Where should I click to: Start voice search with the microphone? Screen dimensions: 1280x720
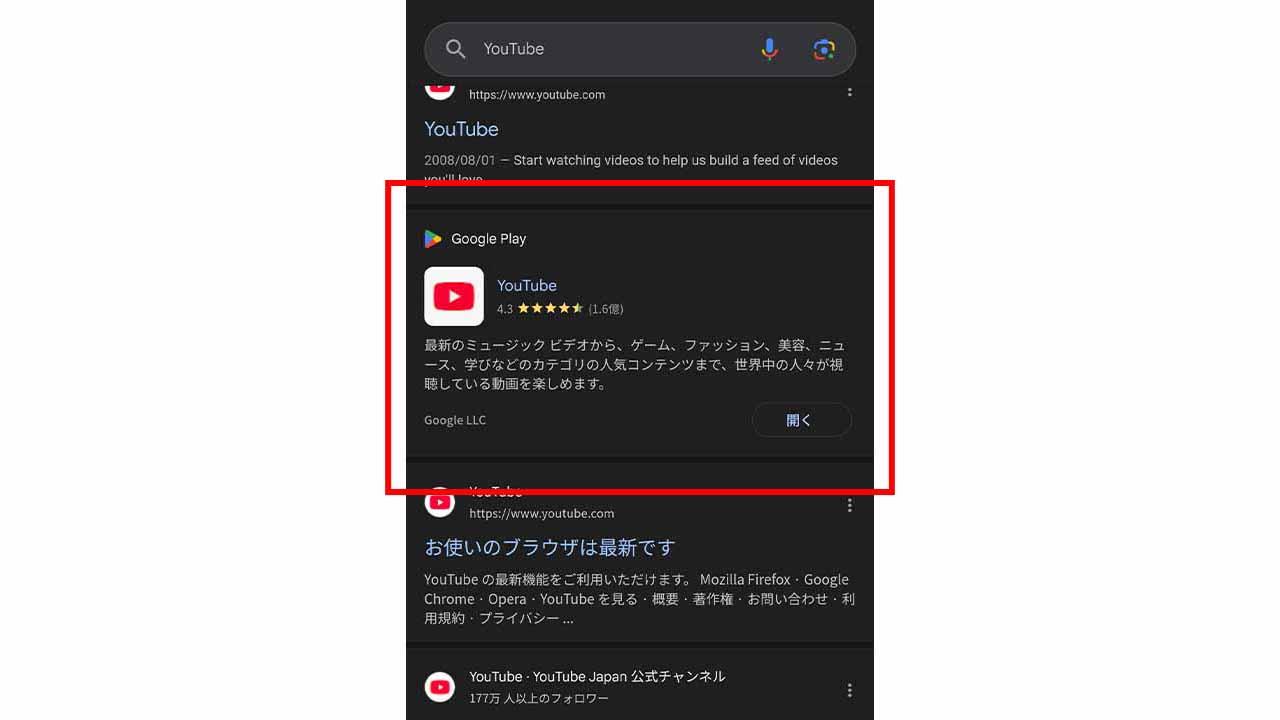pos(769,49)
